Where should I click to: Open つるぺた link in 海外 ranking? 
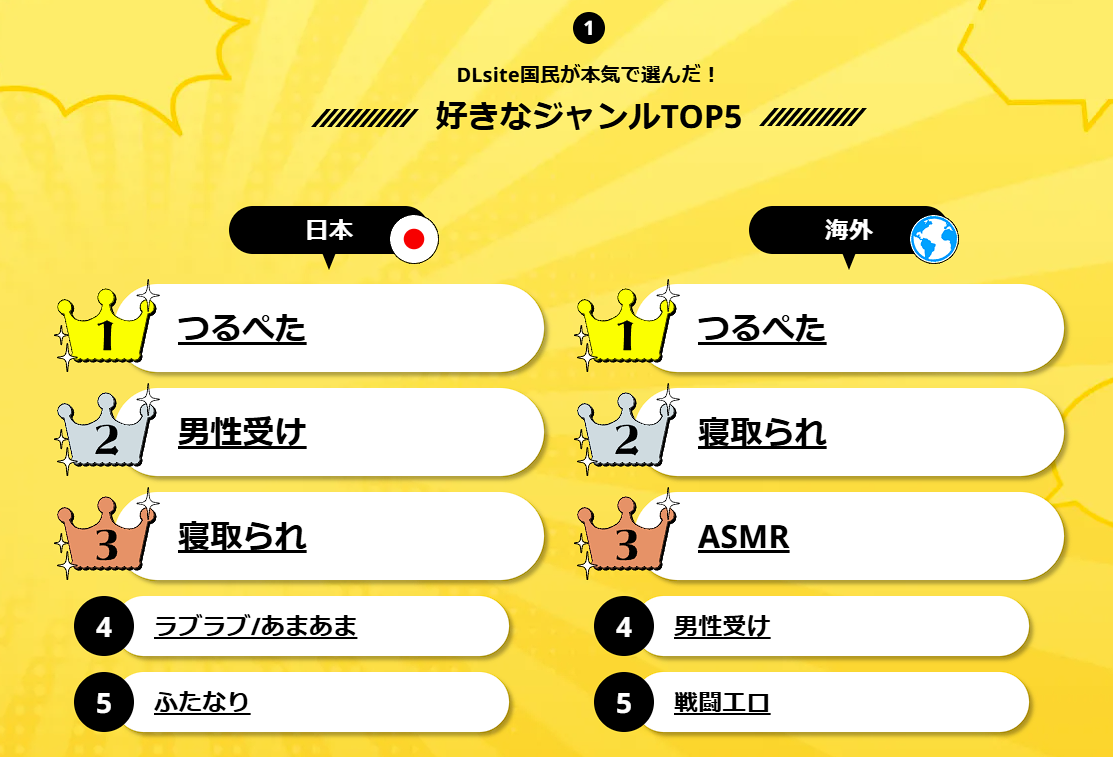761,328
